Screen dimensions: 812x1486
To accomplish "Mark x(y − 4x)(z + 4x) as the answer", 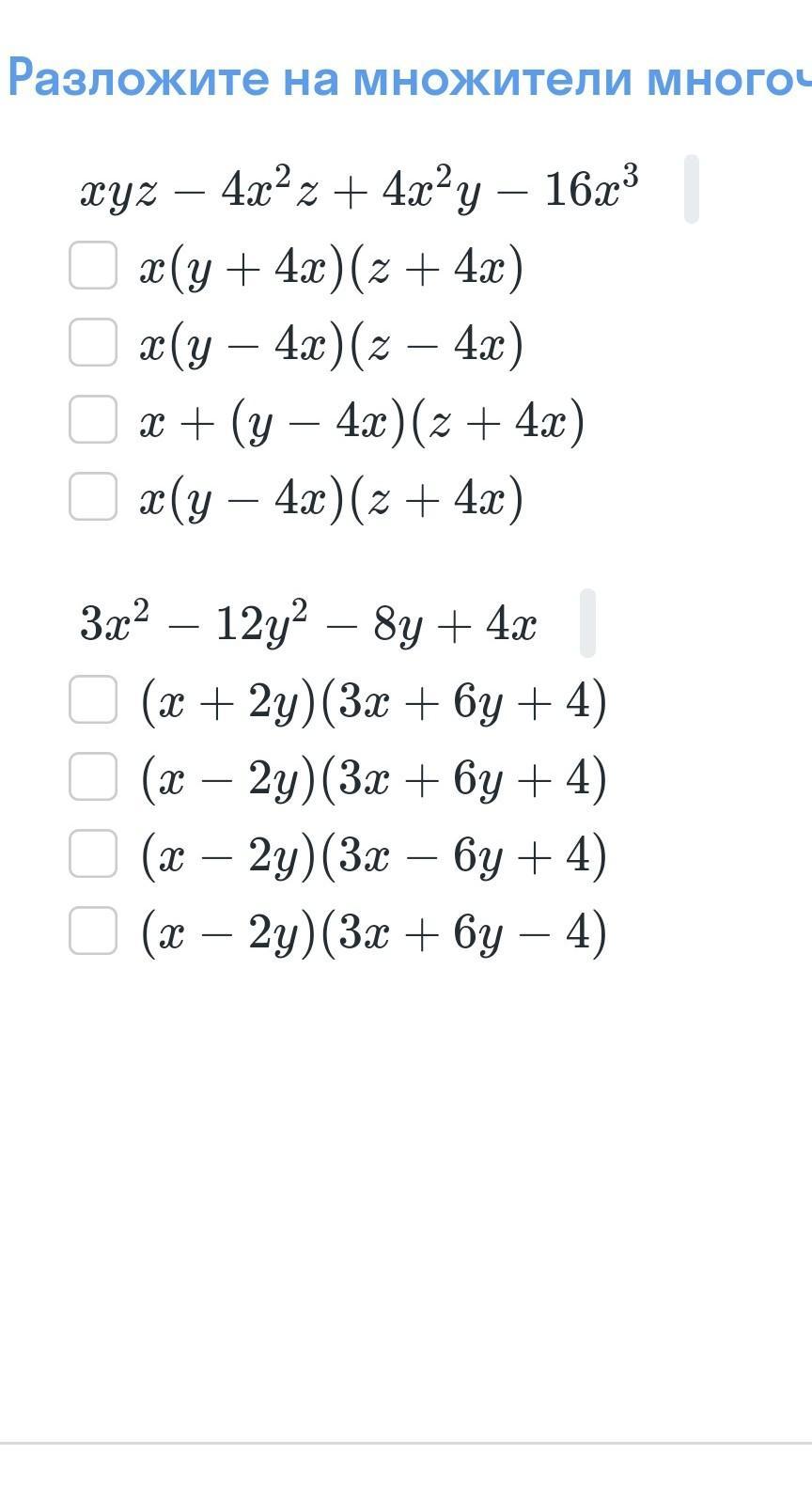I will 93,496.
